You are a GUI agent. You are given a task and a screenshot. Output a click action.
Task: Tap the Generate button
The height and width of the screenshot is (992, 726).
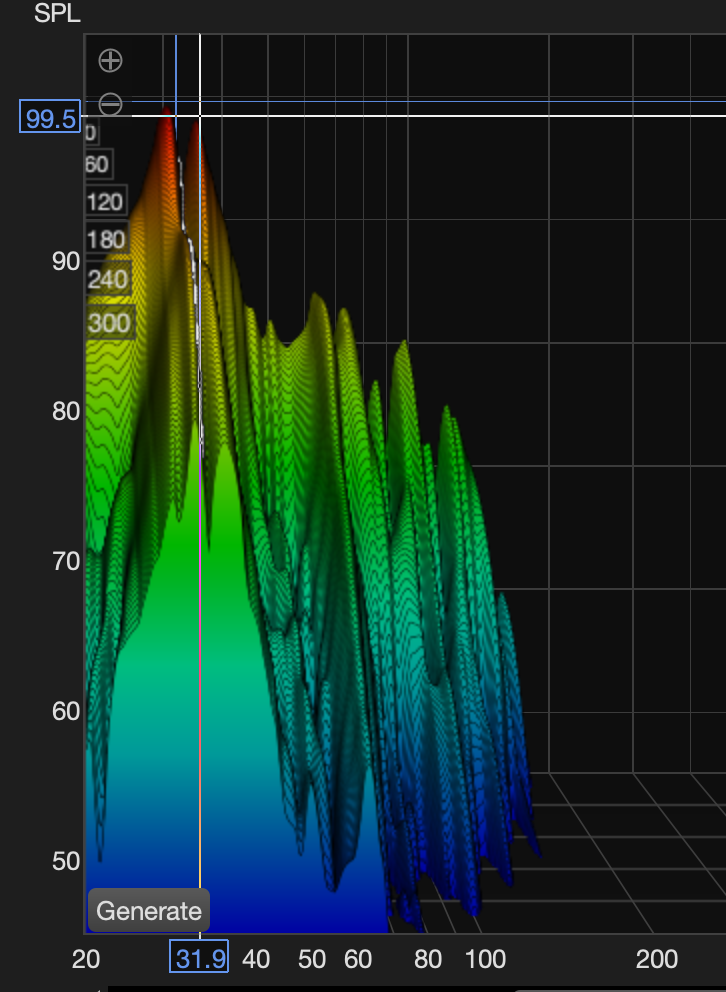(149, 910)
